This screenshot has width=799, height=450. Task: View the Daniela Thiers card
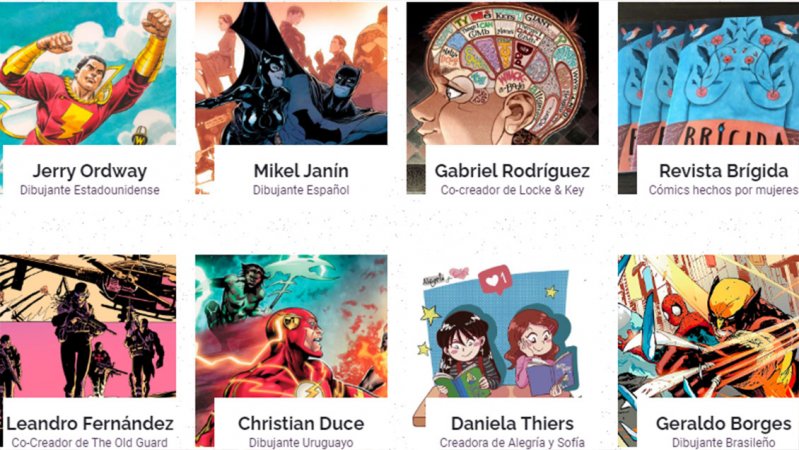[511, 424]
